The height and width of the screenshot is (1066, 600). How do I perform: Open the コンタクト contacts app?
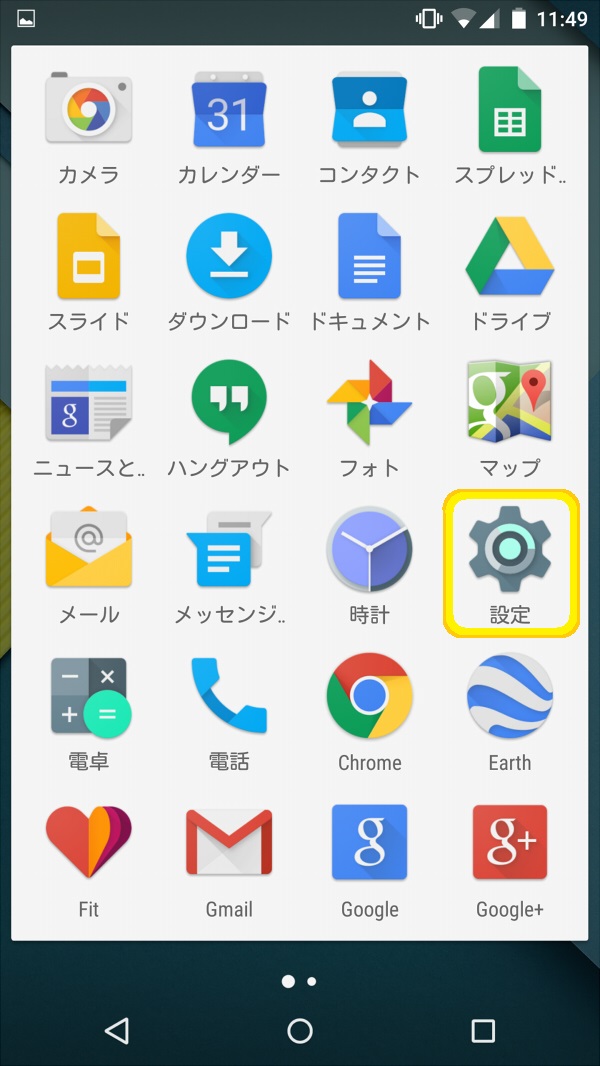click(x=369, y=111)
